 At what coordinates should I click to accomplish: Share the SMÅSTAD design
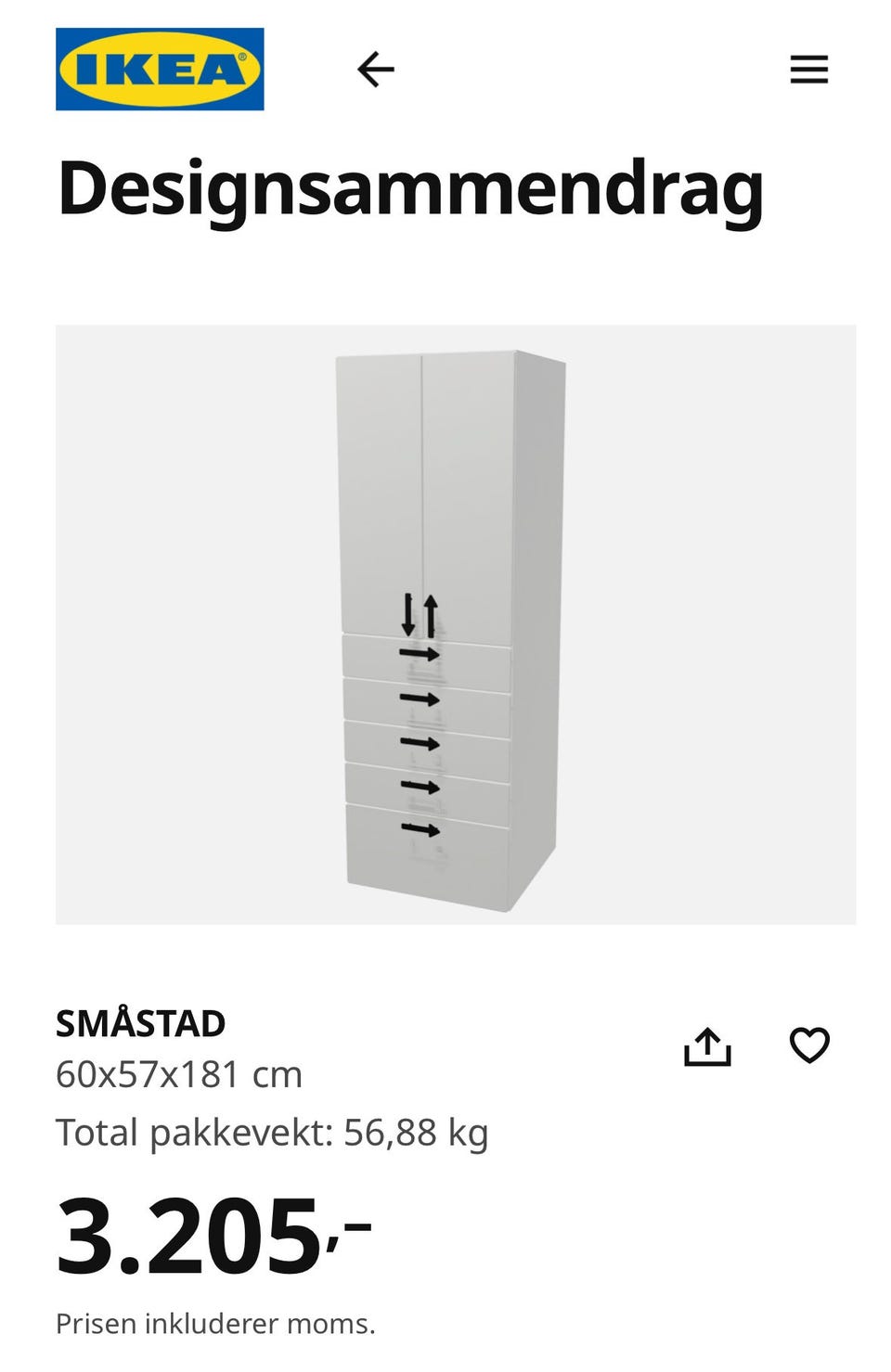point(707,1046)
